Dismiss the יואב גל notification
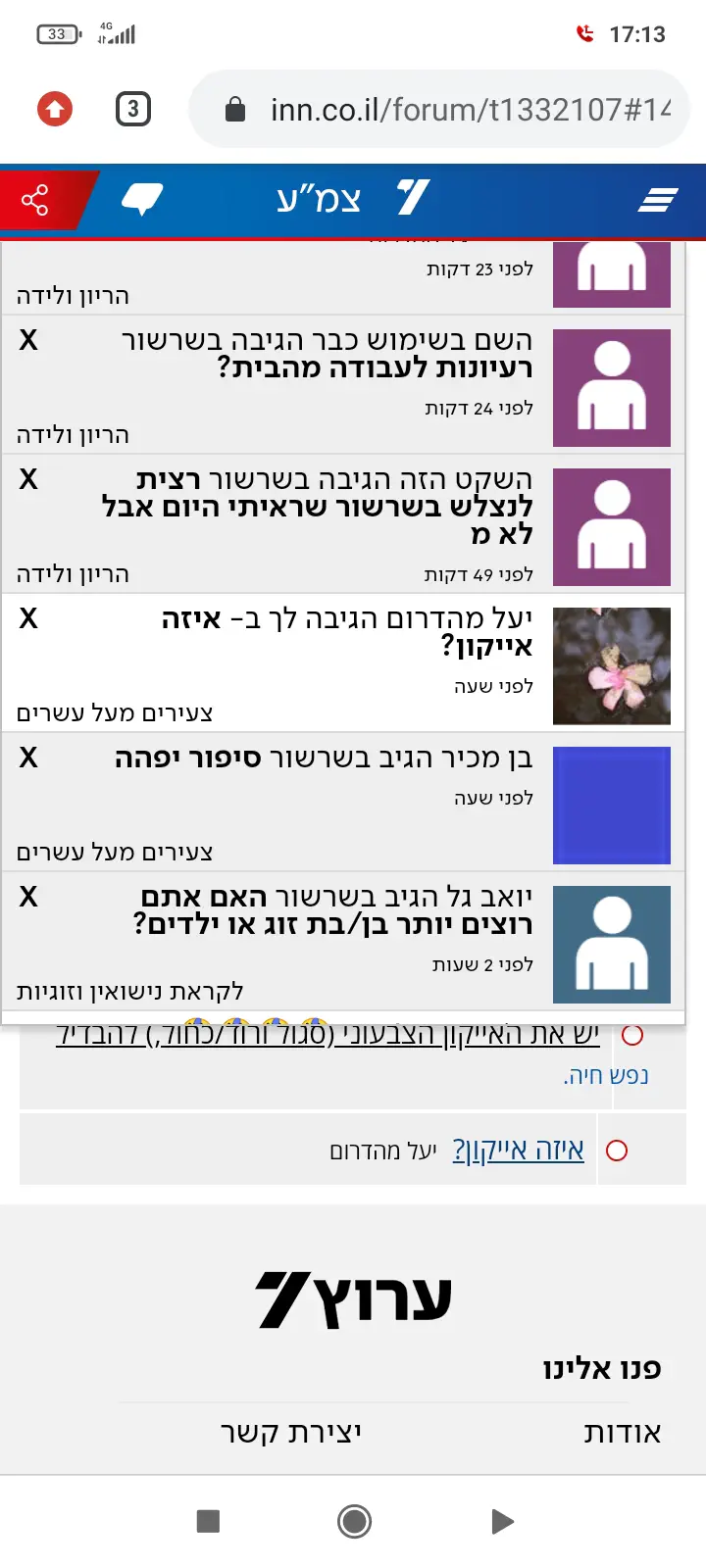This screenshot has width=706, height=1568. click(x=28, y=897)
